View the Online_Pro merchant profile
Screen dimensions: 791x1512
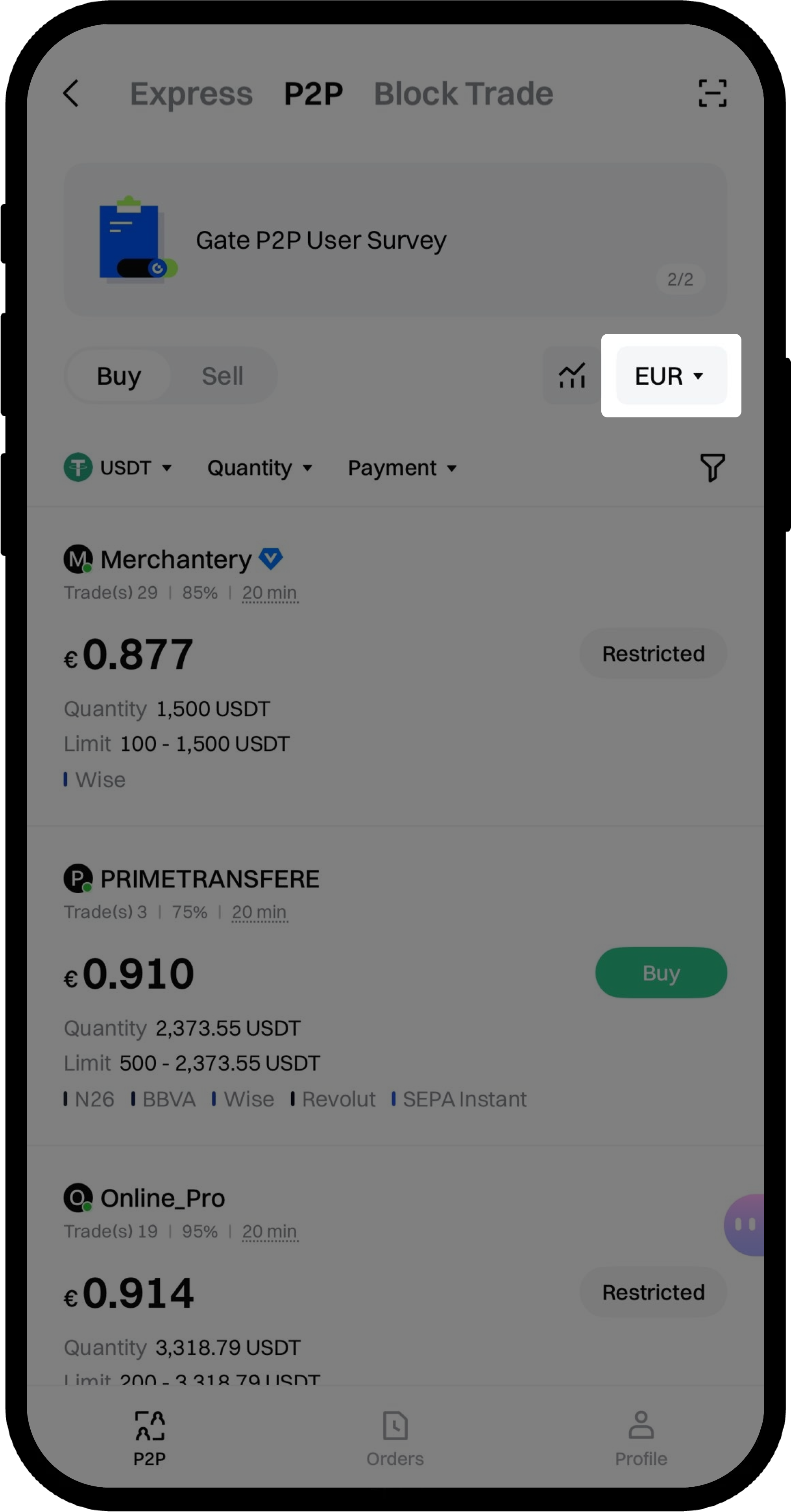pos(162,1198)
